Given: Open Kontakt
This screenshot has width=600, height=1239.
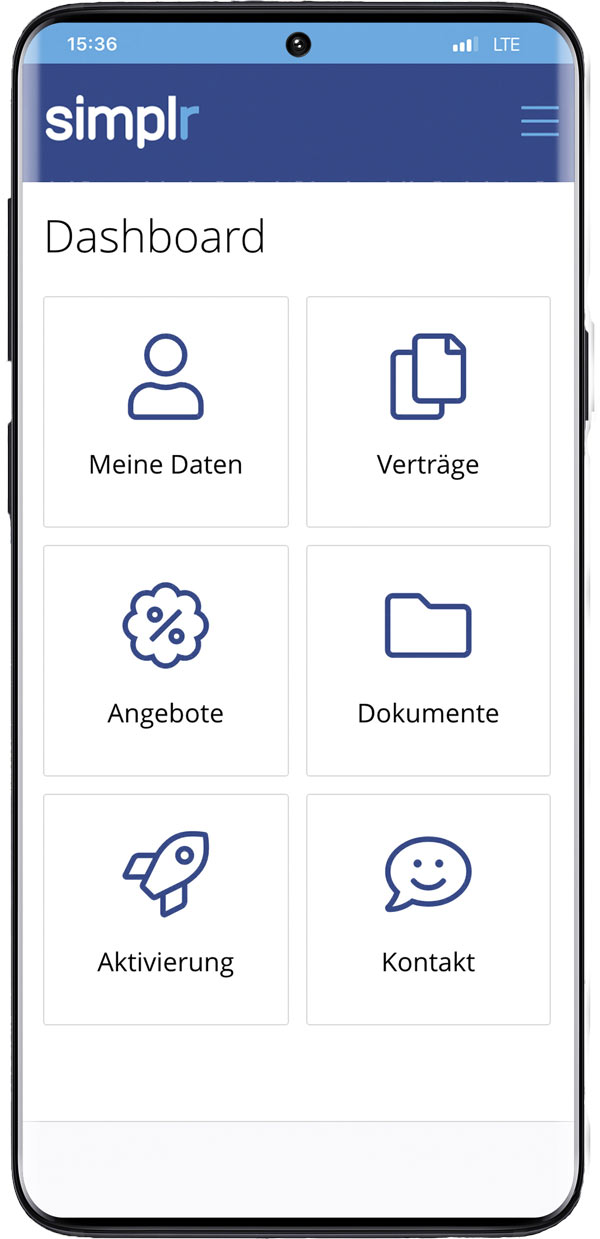Looking at the screenshot, I should (428, 910).
